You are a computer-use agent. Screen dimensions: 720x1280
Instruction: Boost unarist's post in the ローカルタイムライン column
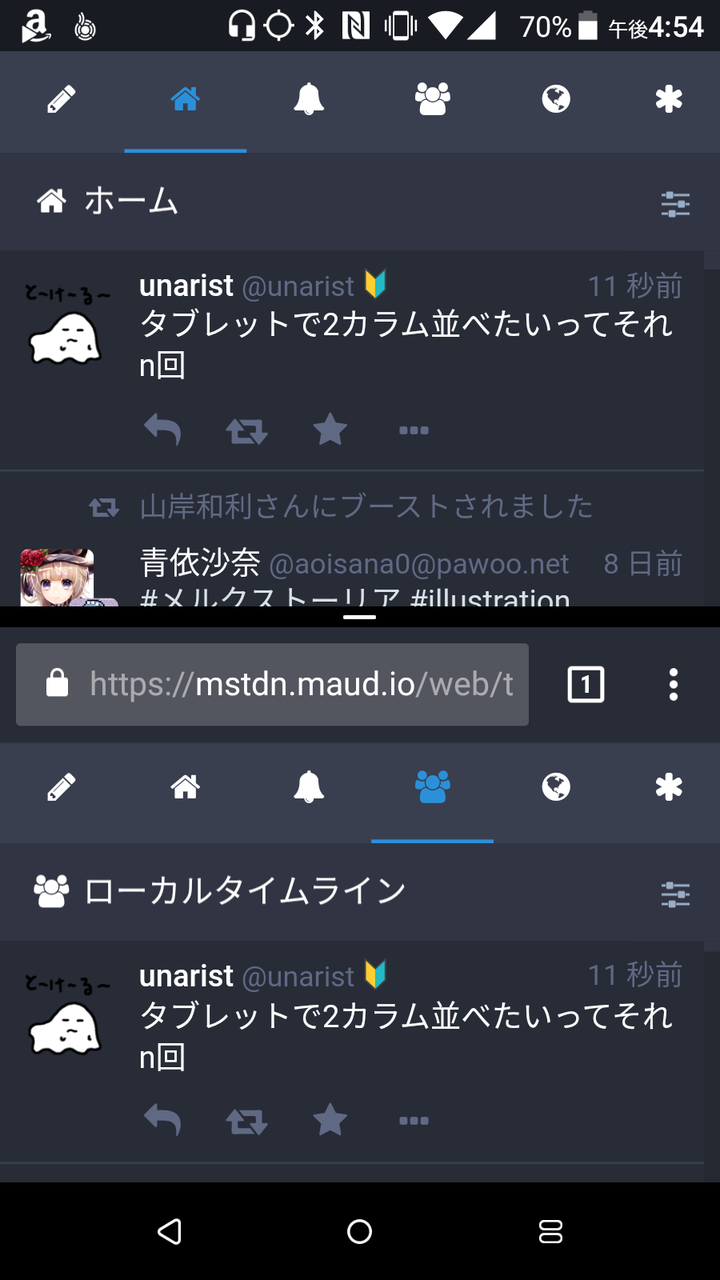click(246, 1120)
